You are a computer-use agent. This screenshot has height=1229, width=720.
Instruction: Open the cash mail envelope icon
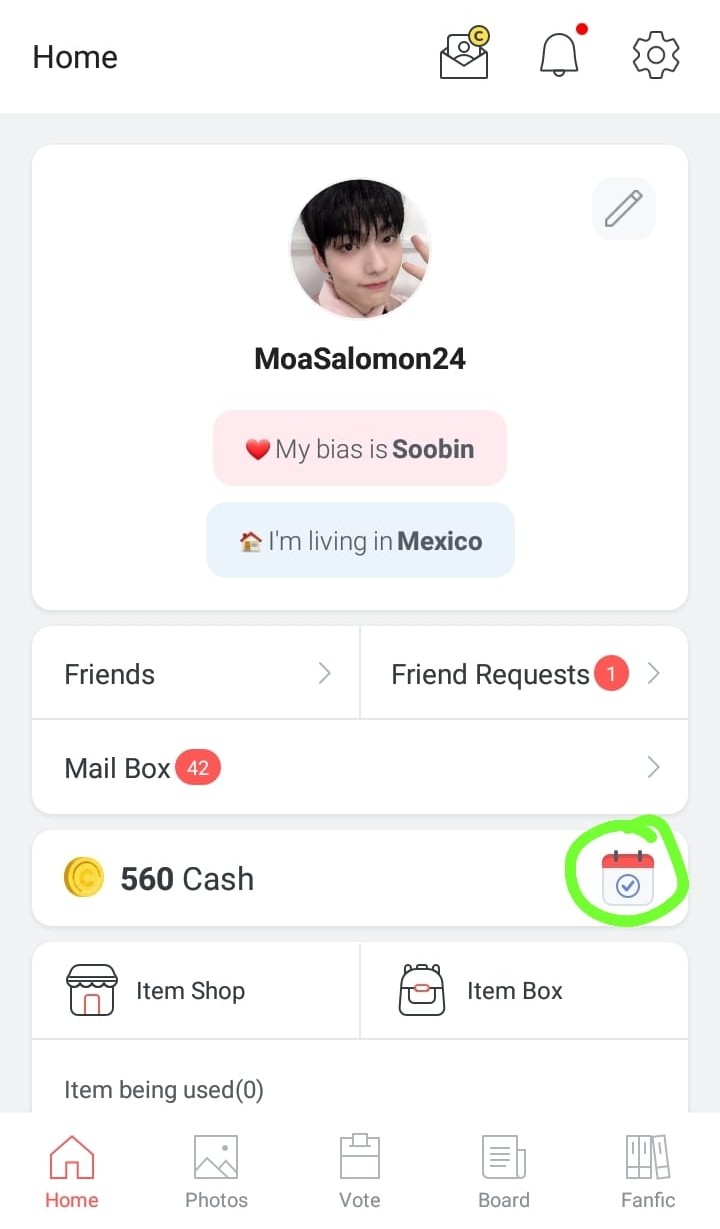[x=464, y=55]
